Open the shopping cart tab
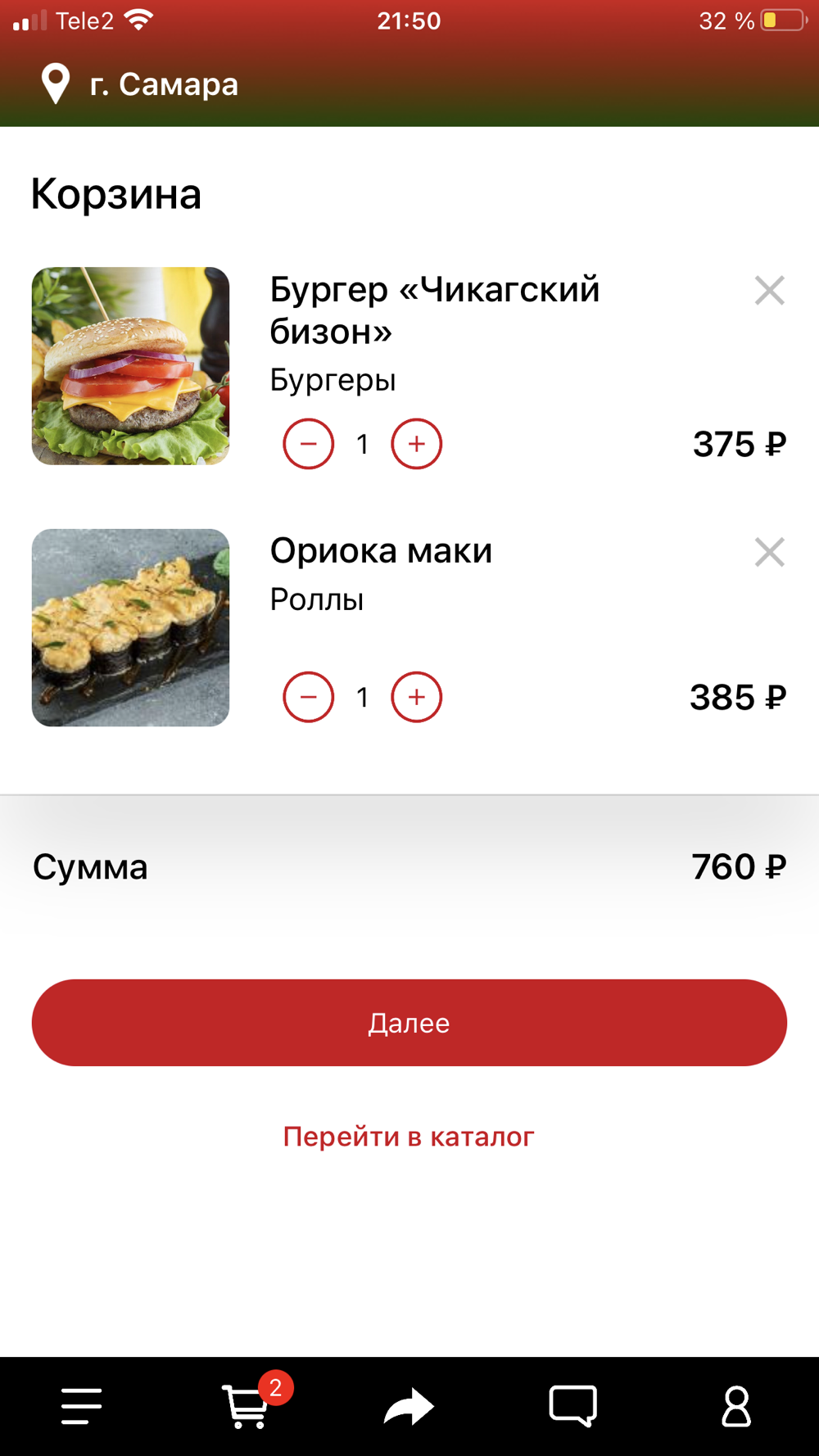Screen dimensions: 819x1456 coord(246,1406)
